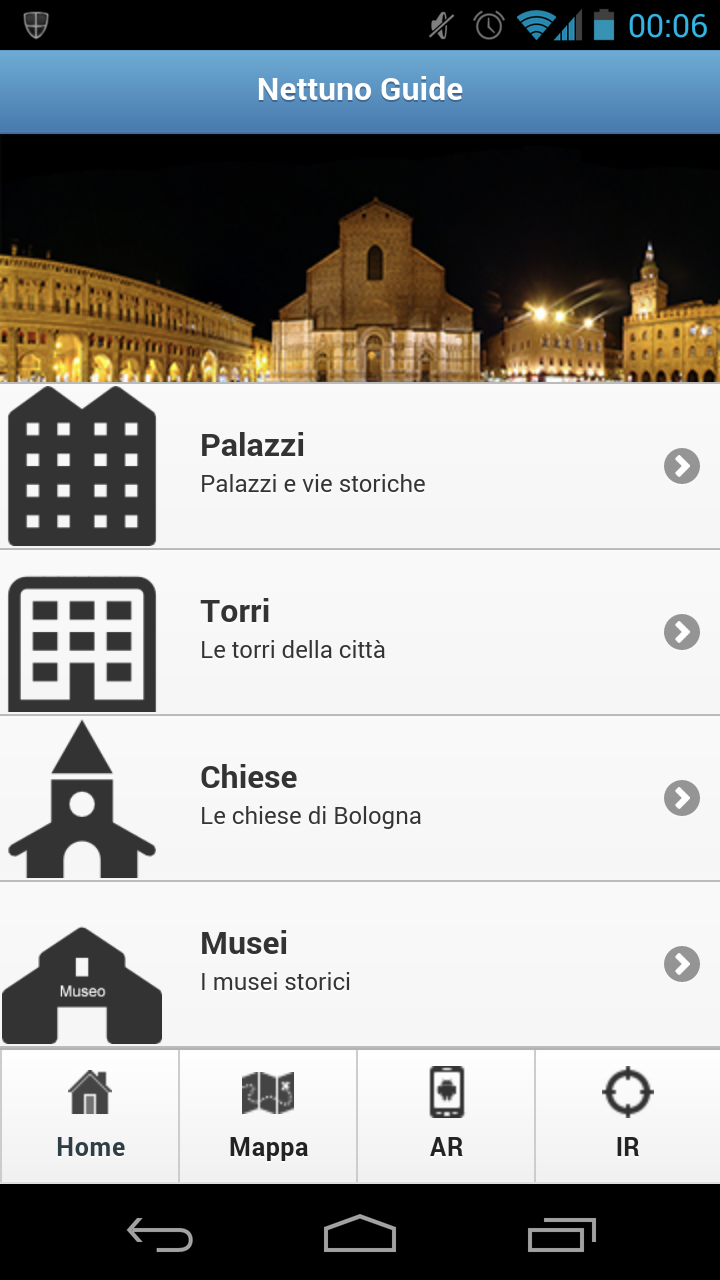Expand the Torri row chevron
The width and height of the screenshot is (720, 1280).
pos(681,632)
